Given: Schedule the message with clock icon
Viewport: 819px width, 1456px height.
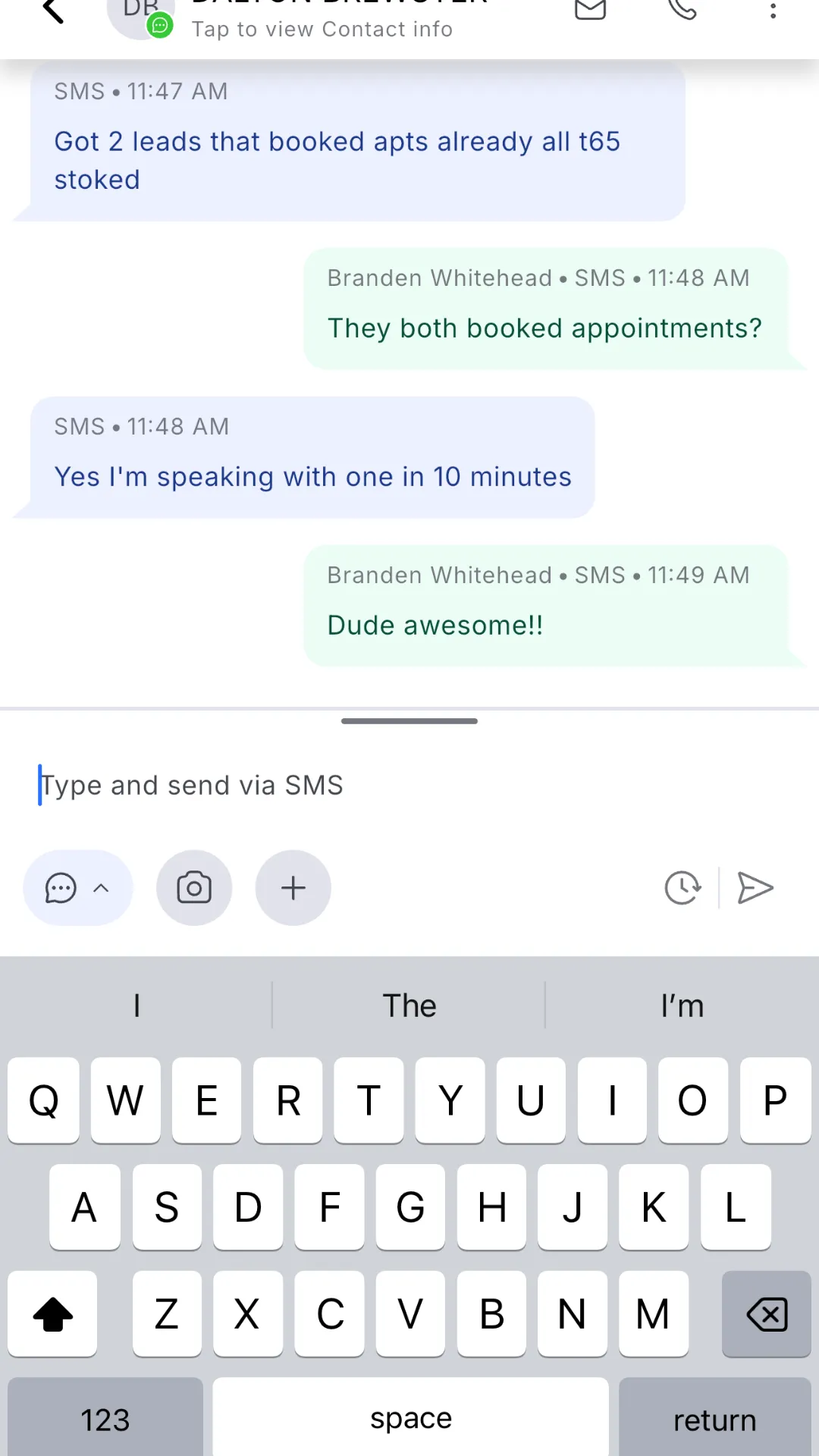Looking at the screenshot, I should coord(682,888).
